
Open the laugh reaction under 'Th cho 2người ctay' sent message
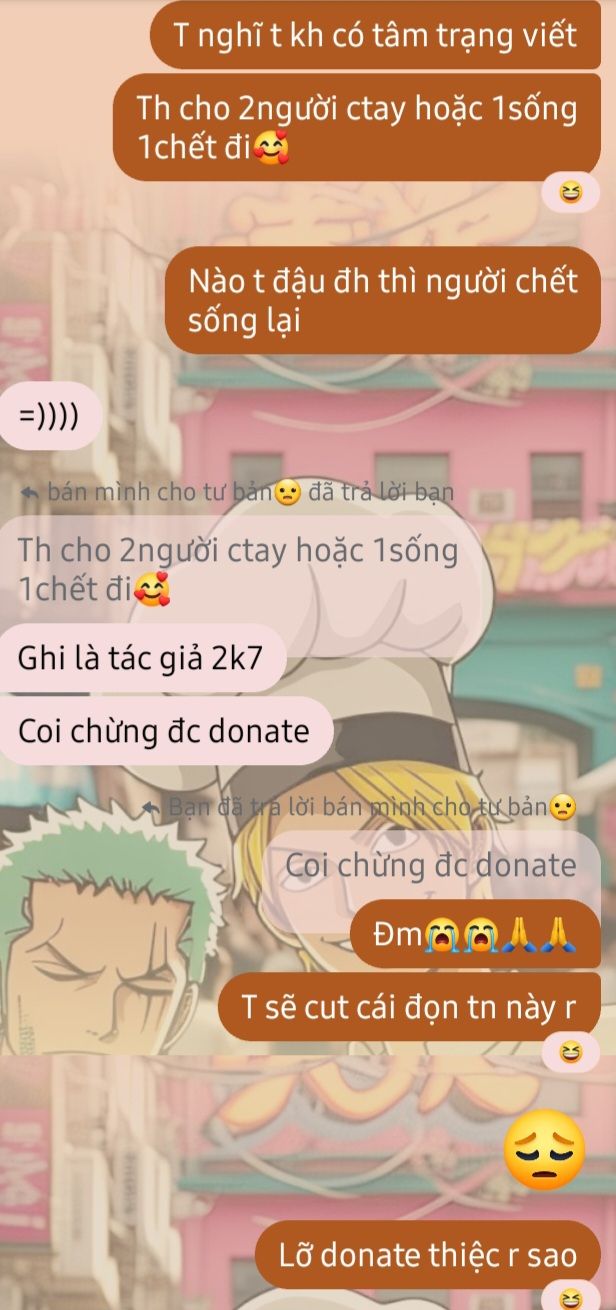pyautogui.click(x=571, y=192)
